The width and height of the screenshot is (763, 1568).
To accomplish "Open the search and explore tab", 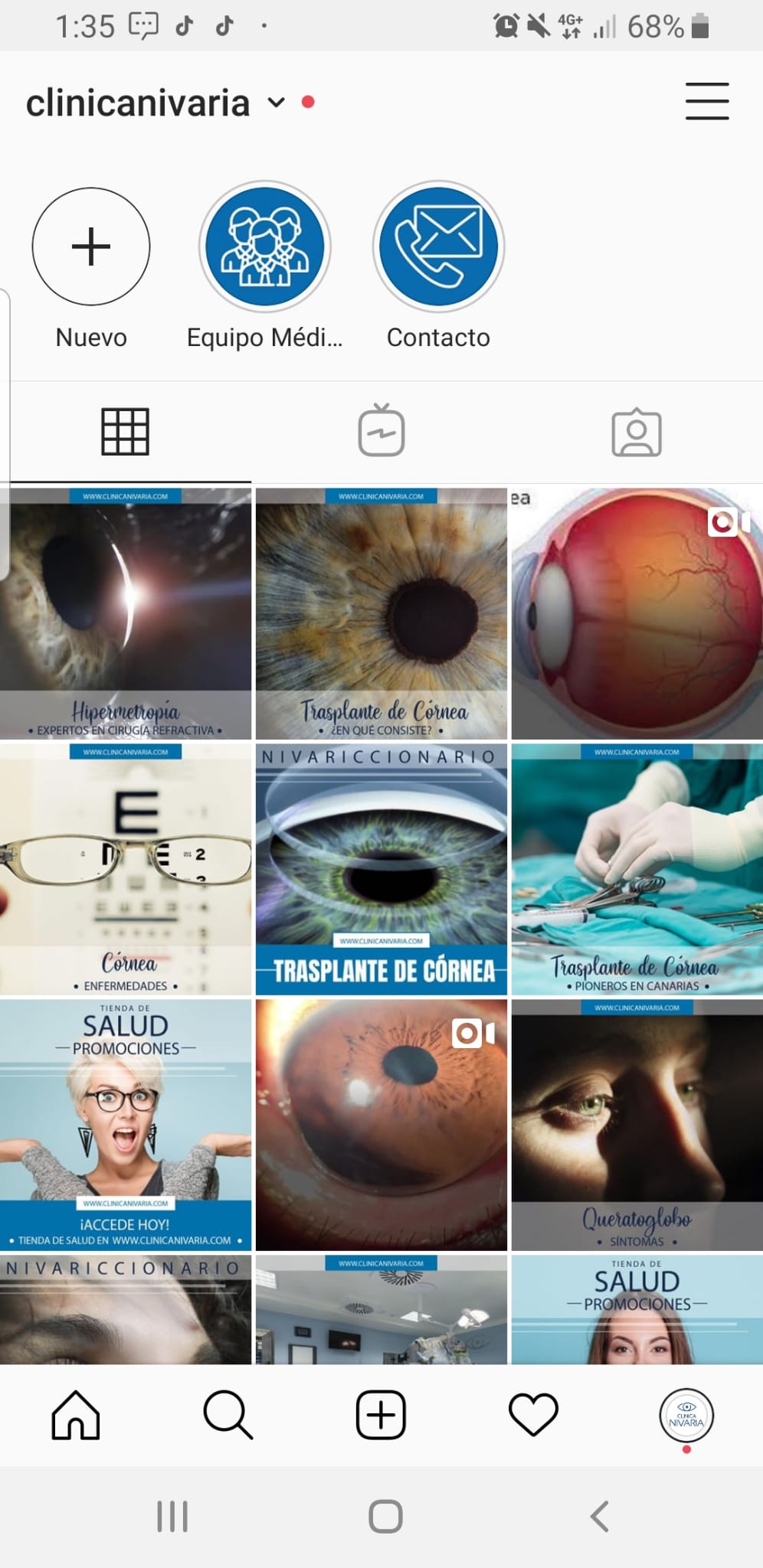I will [228, 1415].
